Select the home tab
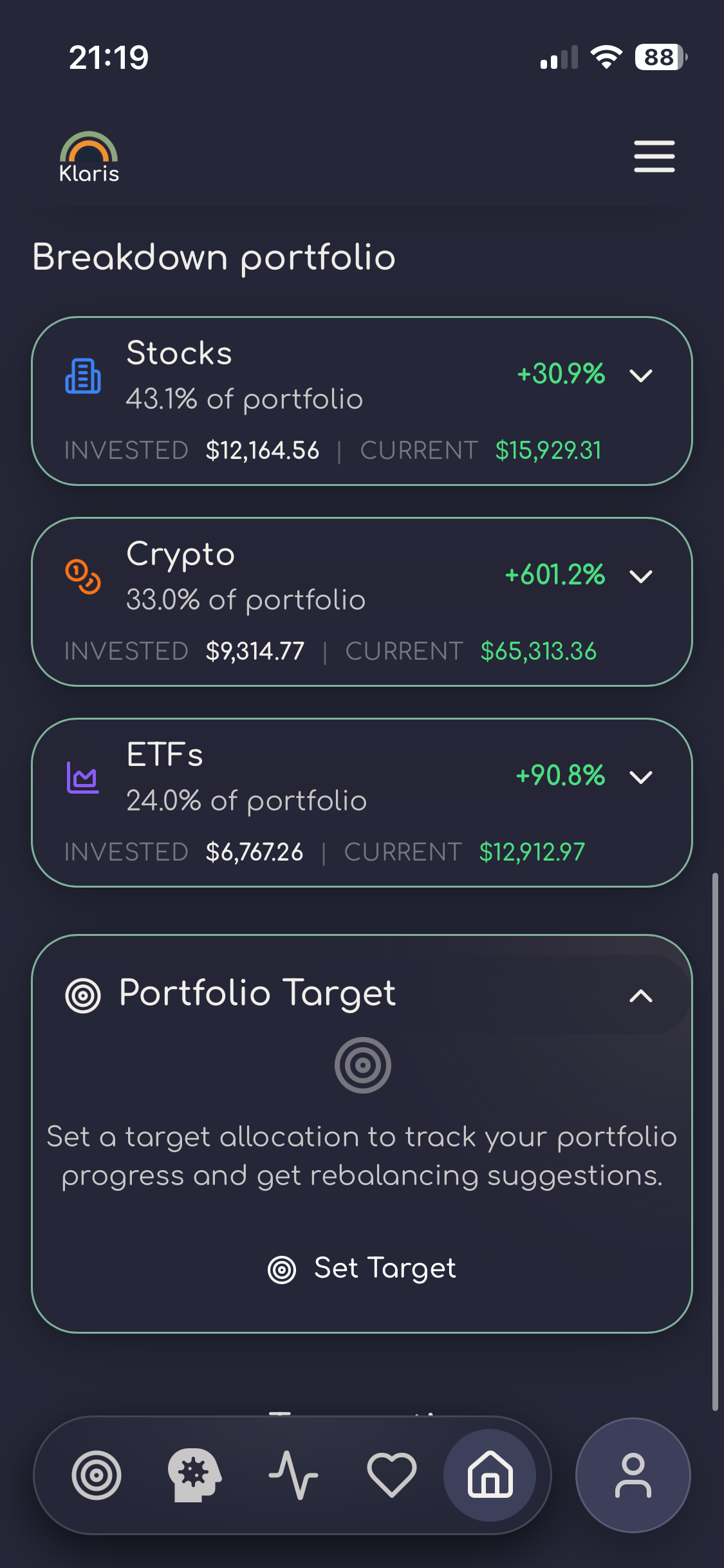The width and height of the screenshot is (724, 1568). point(490,1475)
